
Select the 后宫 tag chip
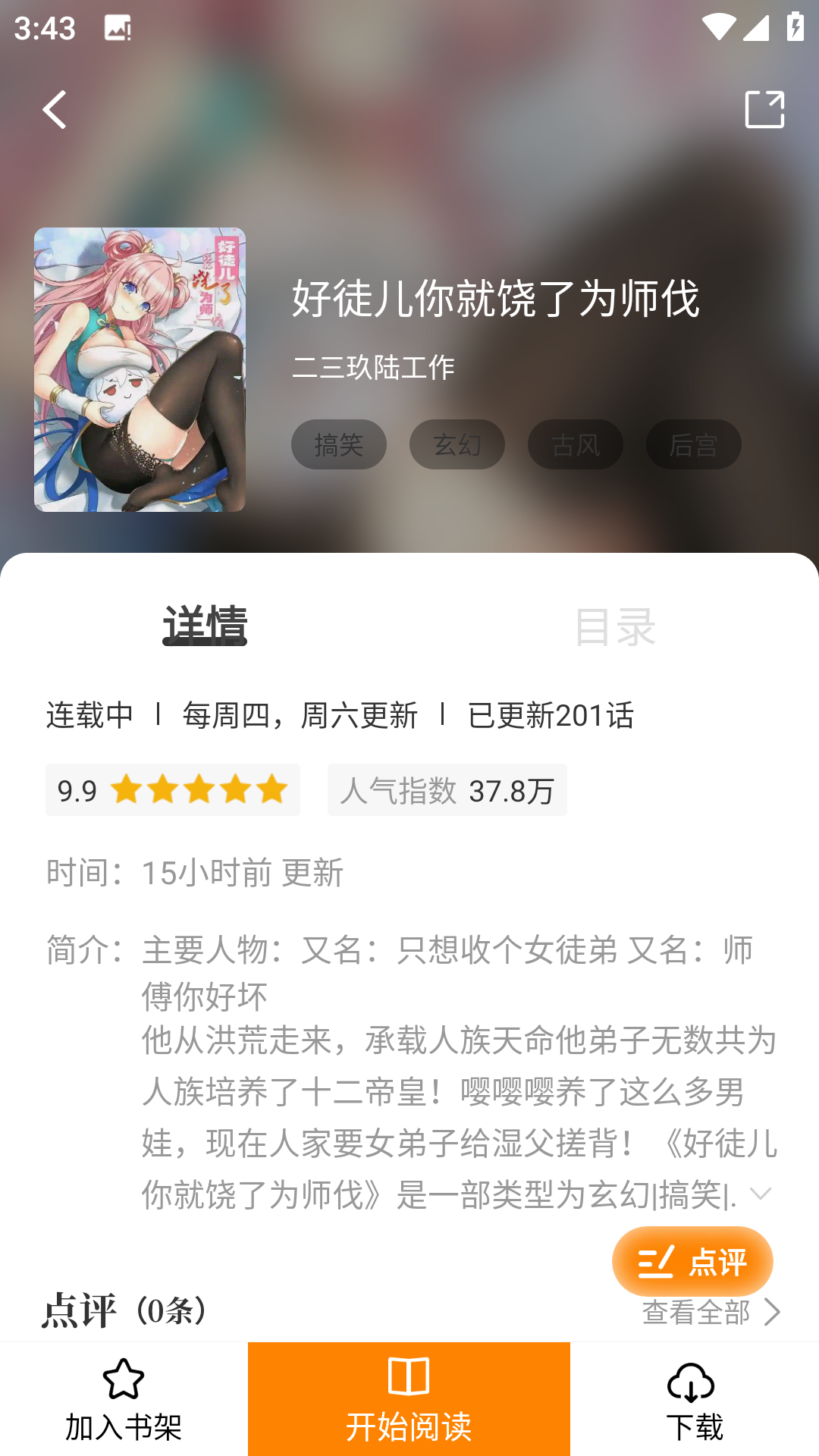point(693,444)
